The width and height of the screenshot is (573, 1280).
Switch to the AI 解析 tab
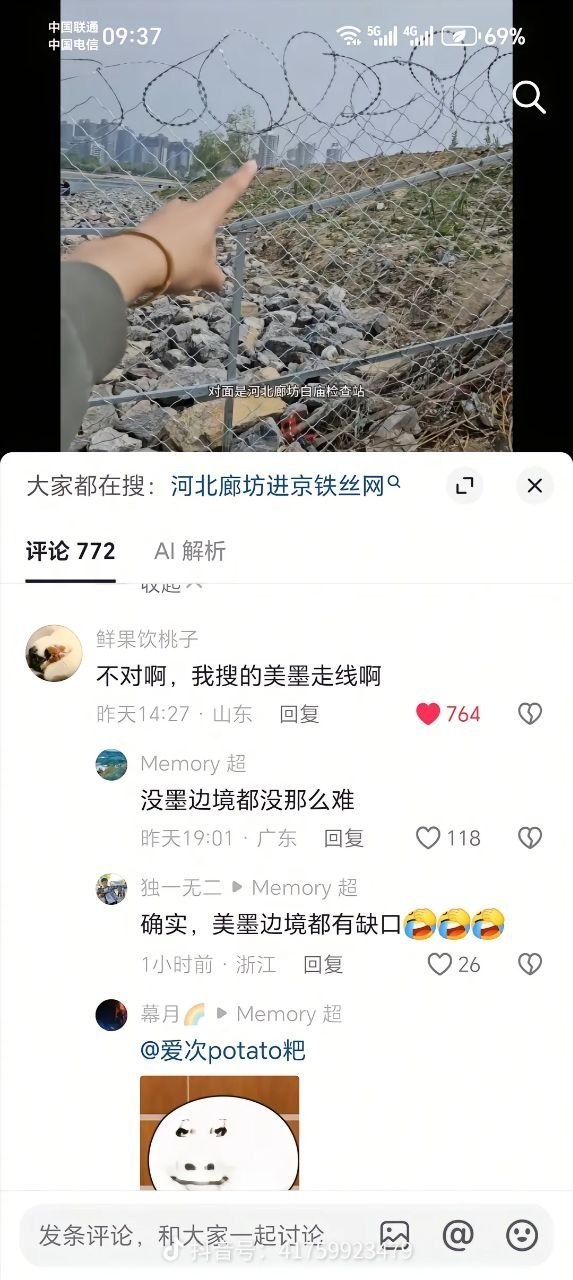(x=190, y=550)
